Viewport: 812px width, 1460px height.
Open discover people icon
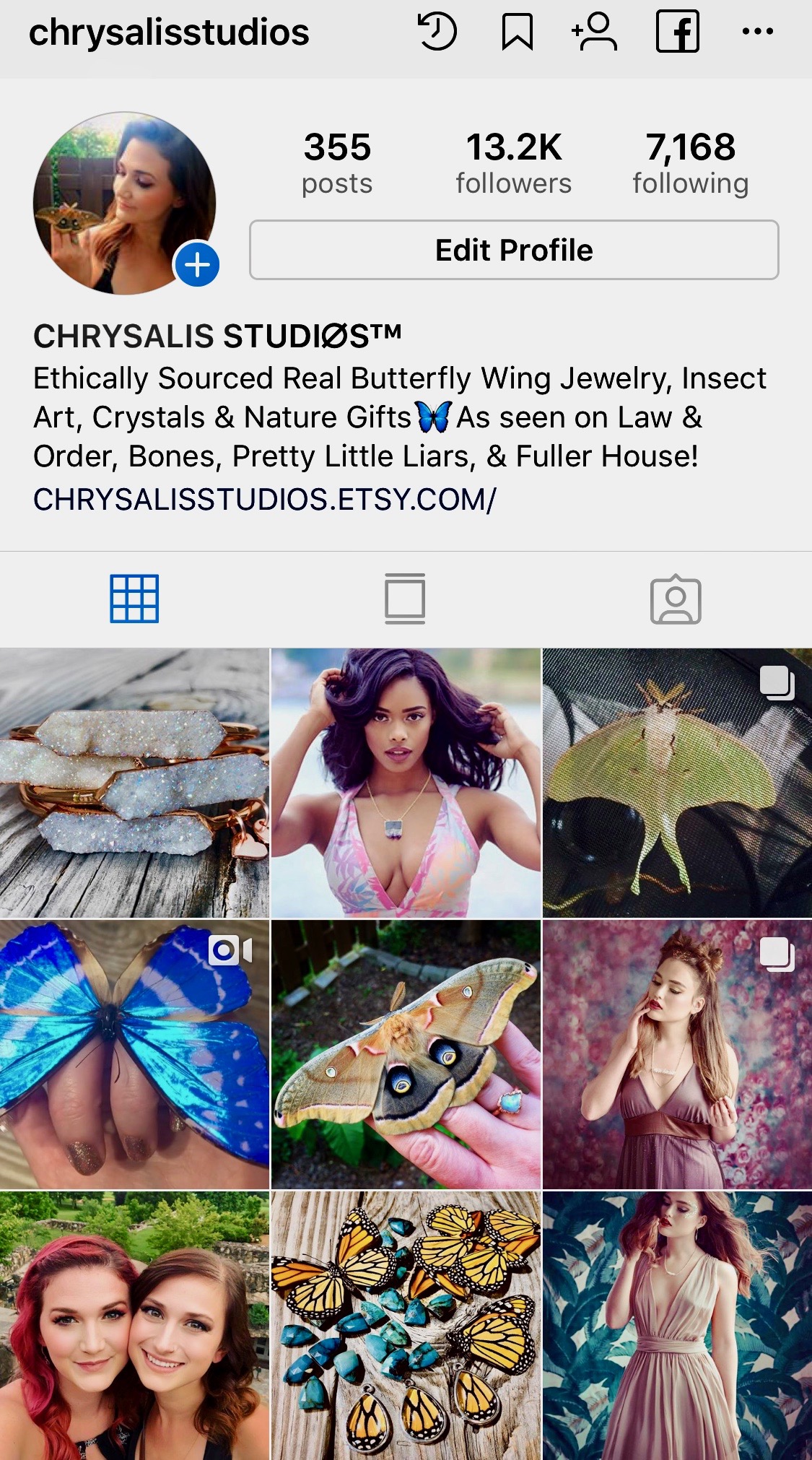coord(594,32)
